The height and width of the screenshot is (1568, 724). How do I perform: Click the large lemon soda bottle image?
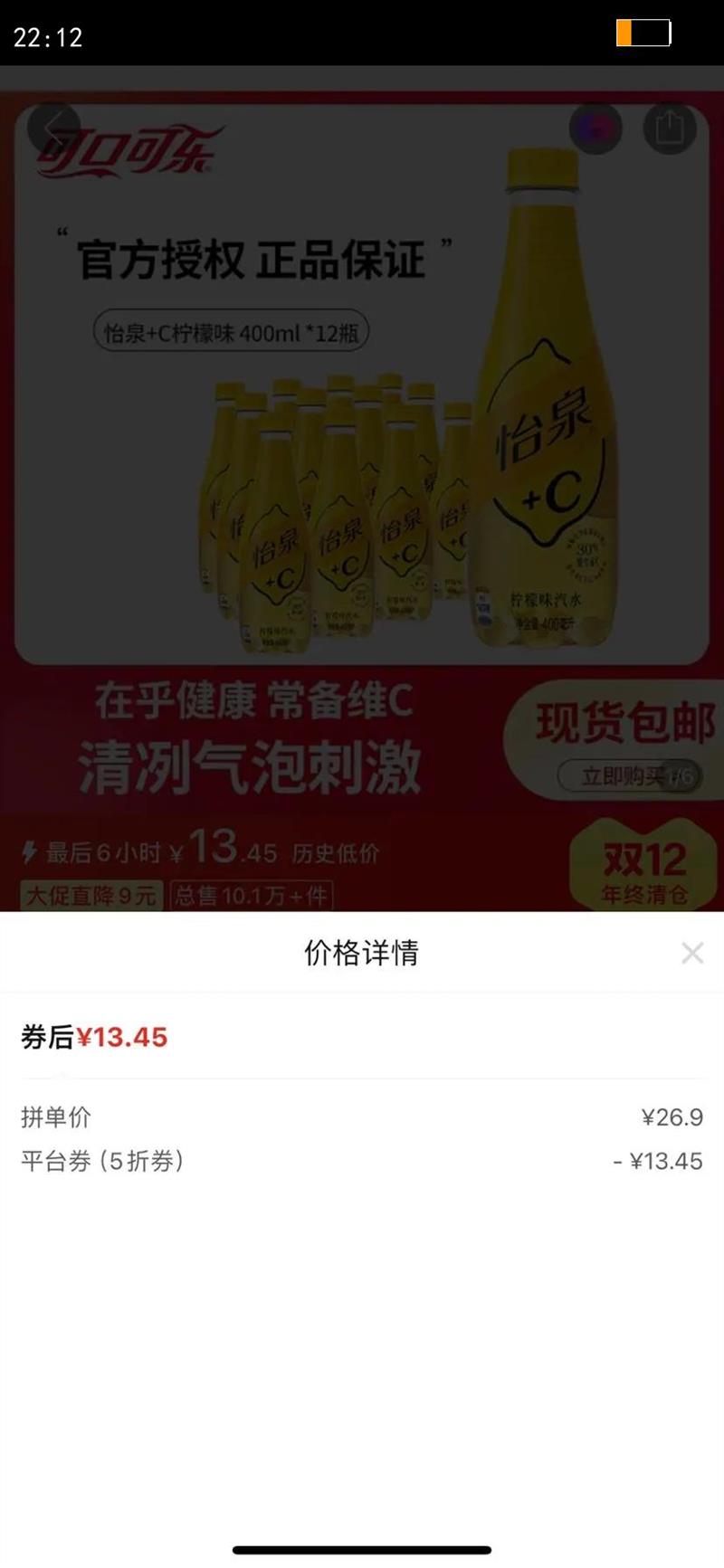pyautogui.click(x=543, y=407)
